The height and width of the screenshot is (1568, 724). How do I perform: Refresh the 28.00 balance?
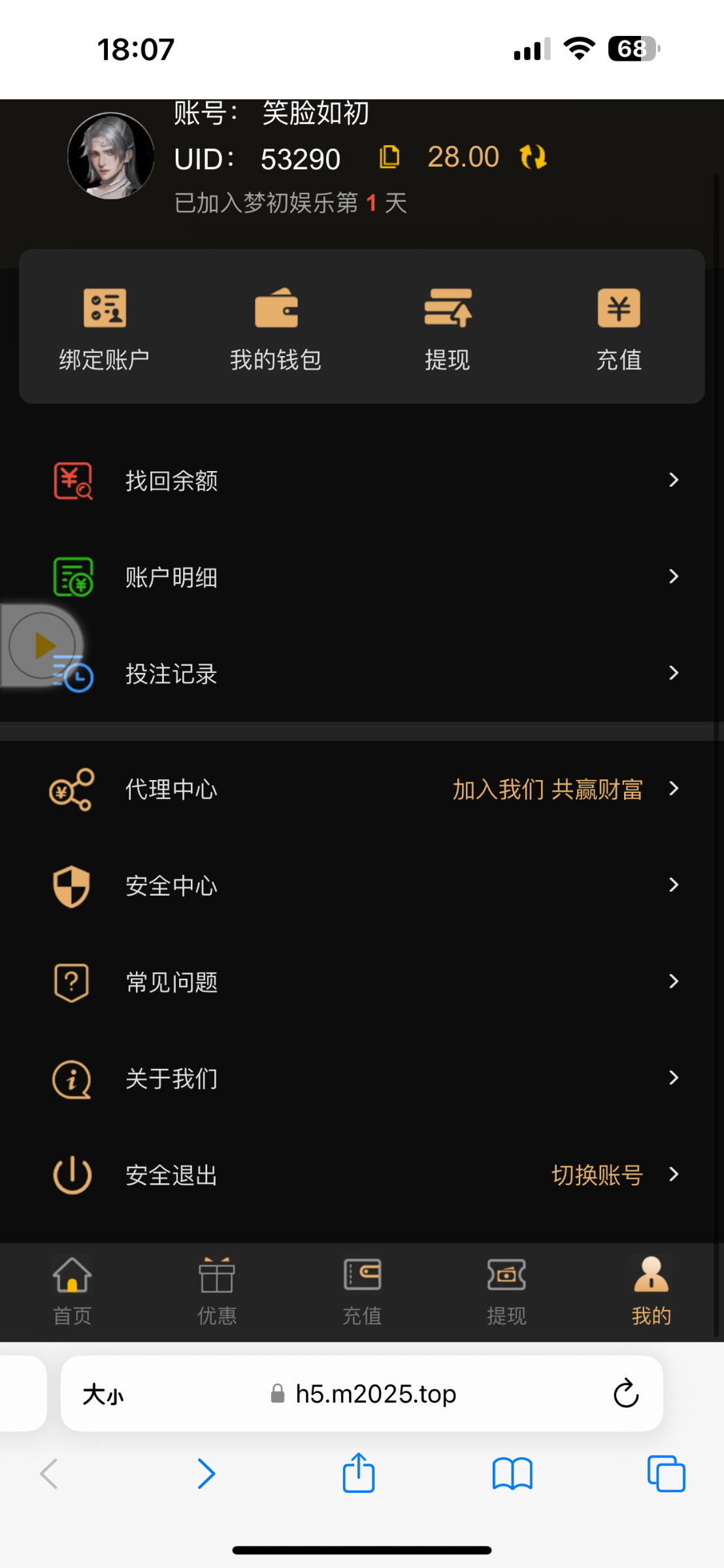(x=533, y=157)
